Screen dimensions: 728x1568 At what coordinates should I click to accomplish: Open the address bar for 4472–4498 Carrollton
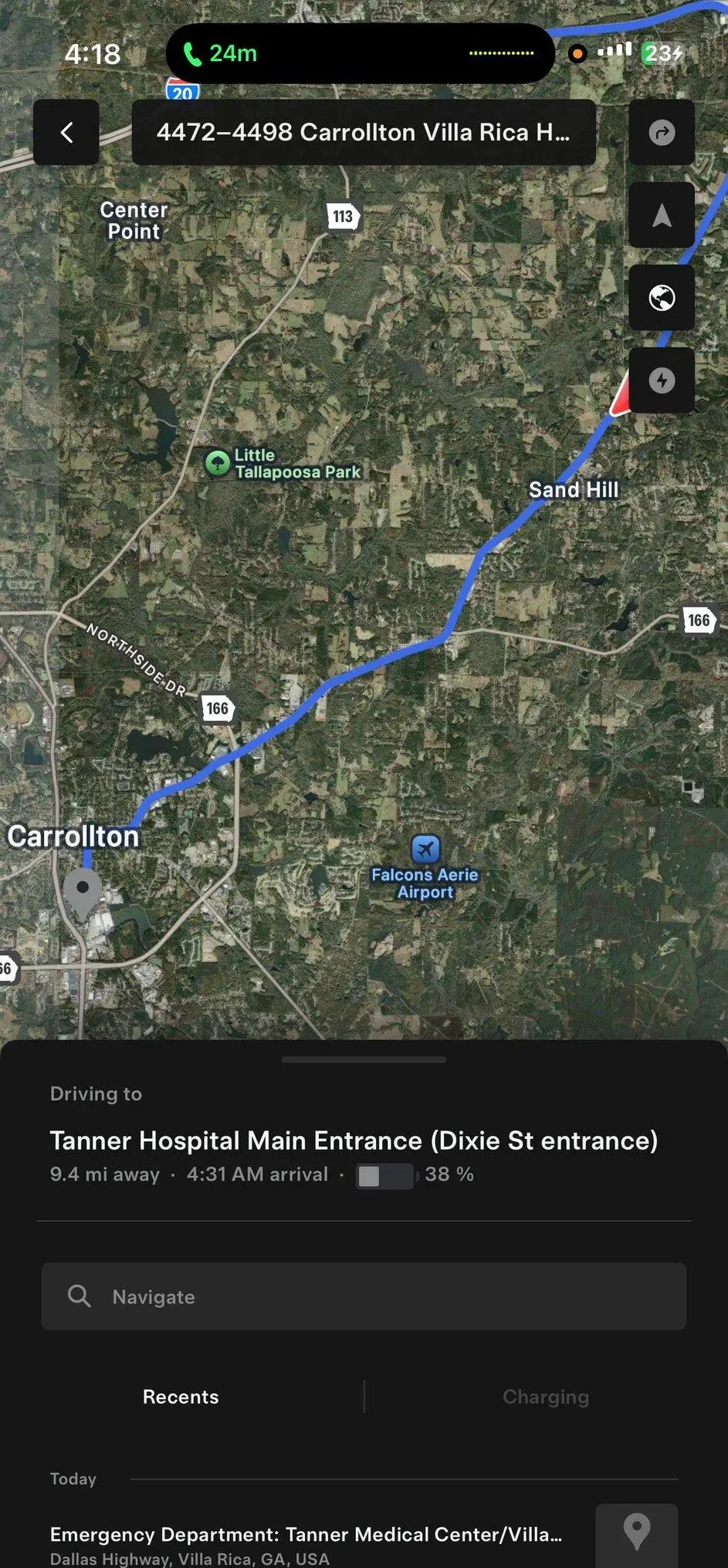[x=364, y=133]
